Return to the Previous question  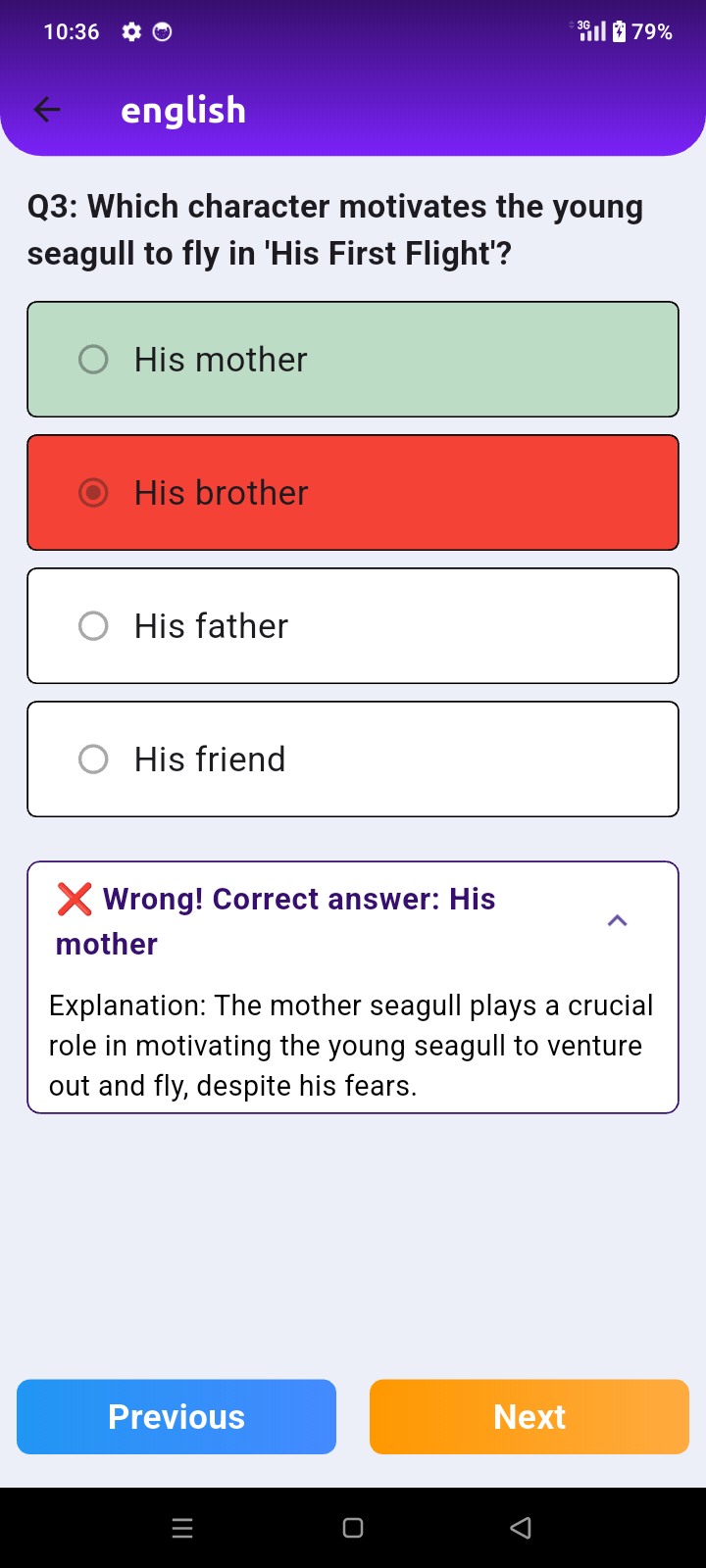176,1417
